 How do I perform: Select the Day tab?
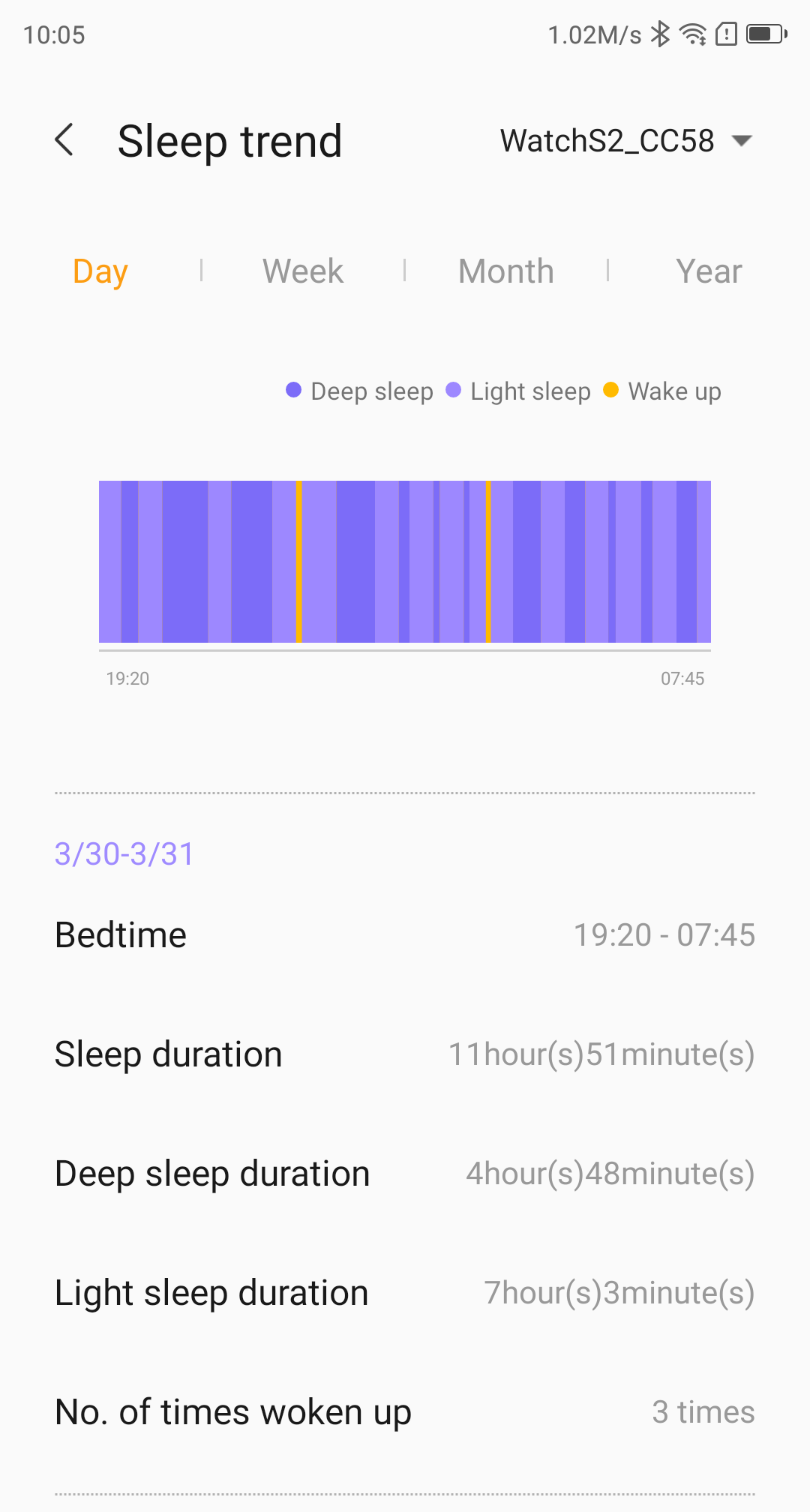pos(100,271)
